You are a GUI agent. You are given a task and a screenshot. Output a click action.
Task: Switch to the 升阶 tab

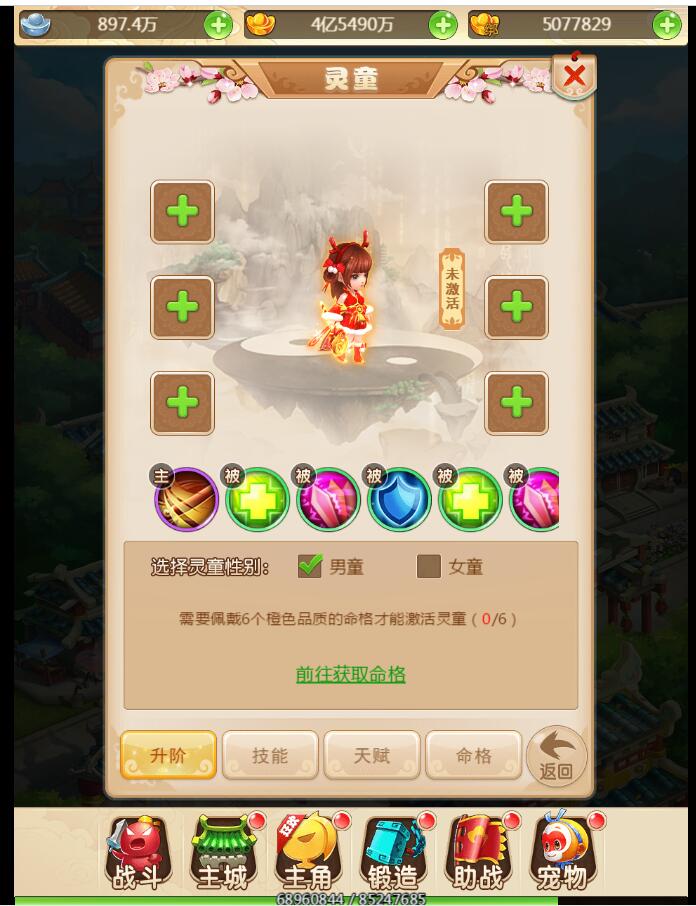point(168,755)
